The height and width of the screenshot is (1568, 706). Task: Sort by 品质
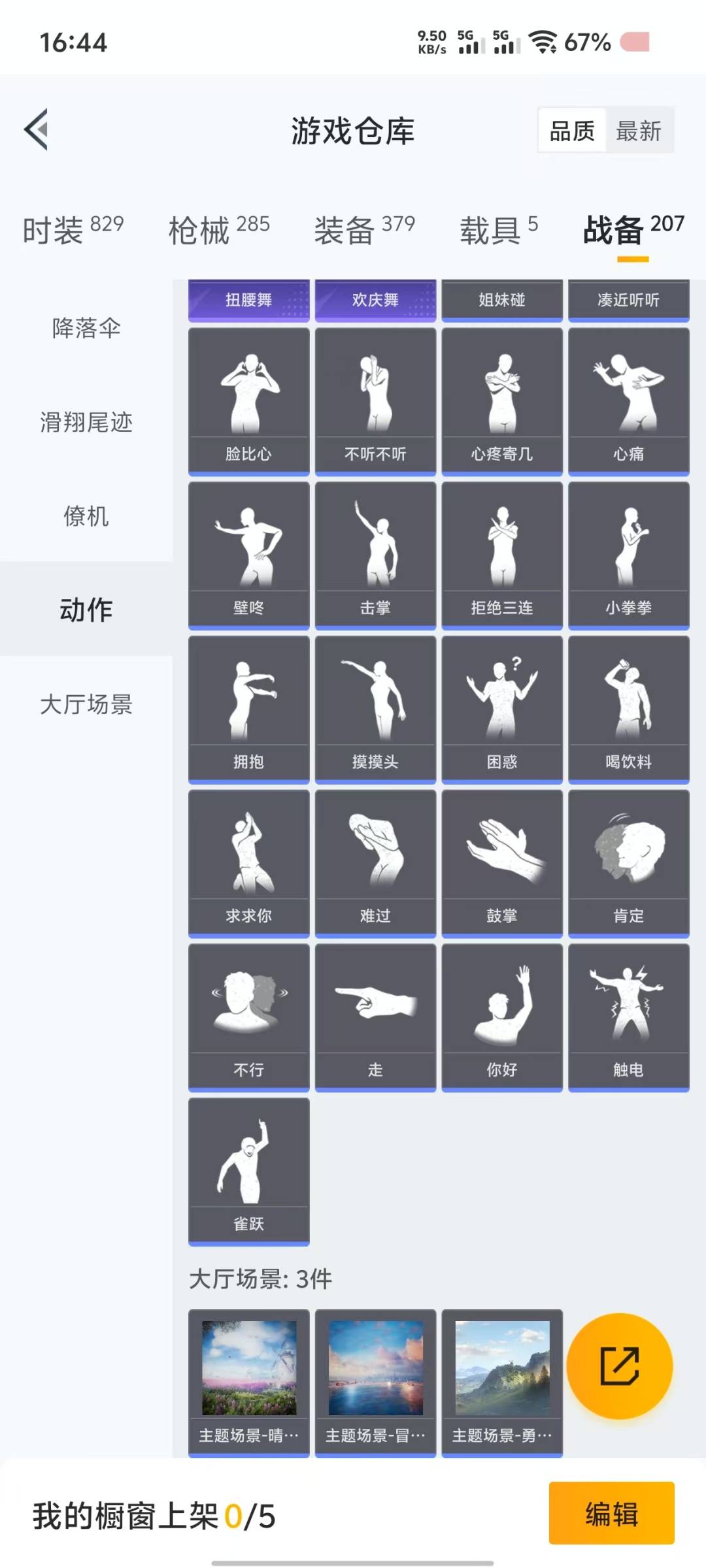[572, 131]
